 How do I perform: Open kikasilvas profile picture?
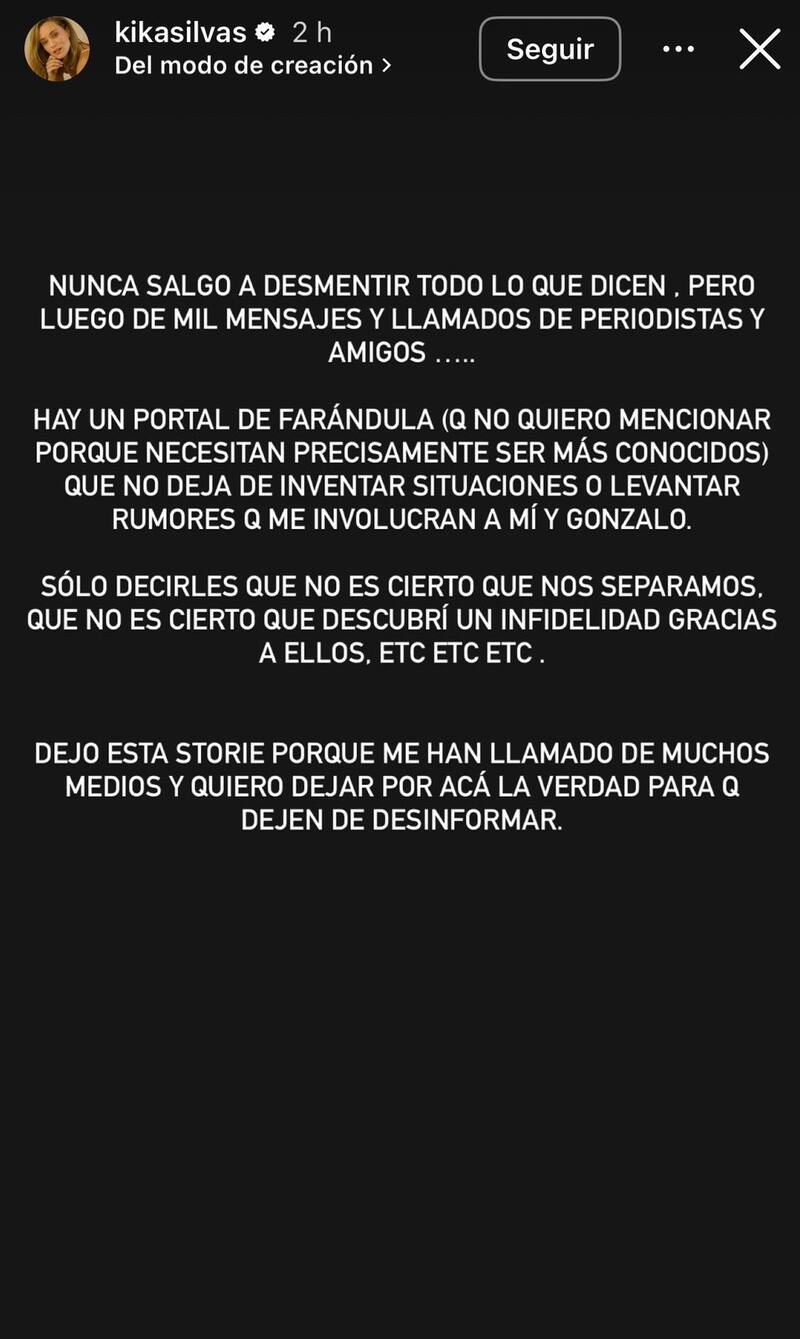pos(57,49)
